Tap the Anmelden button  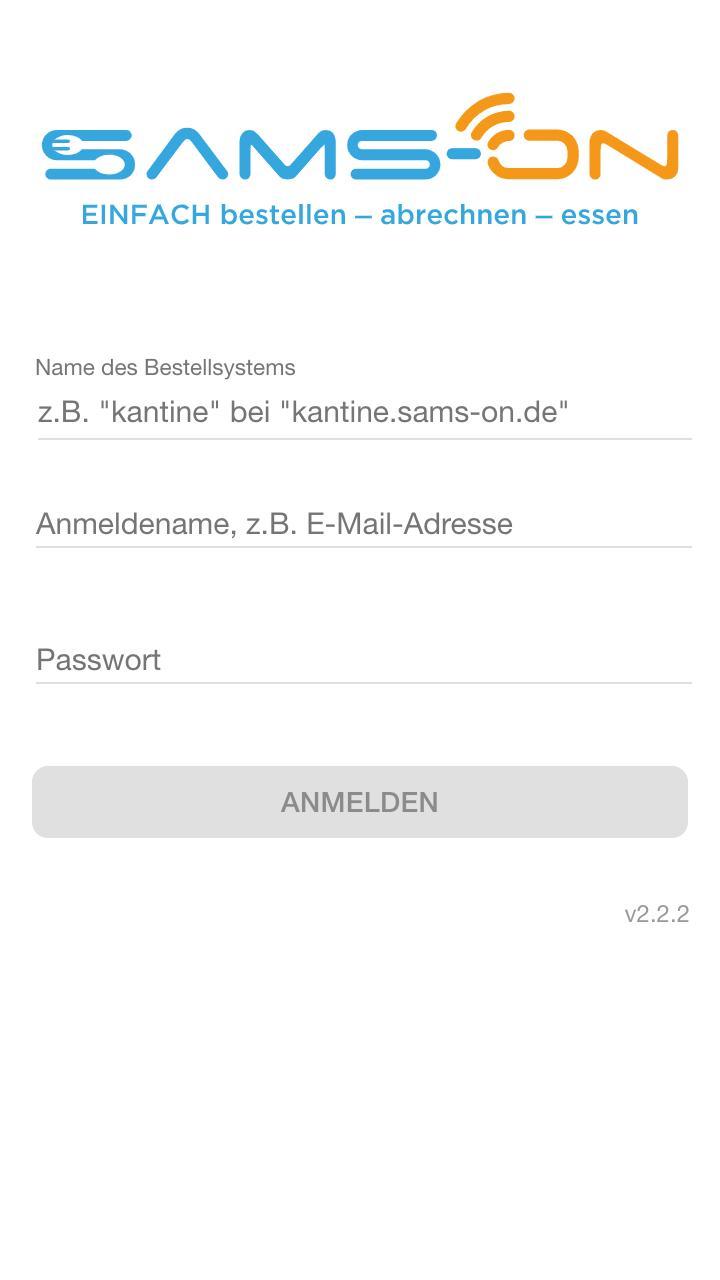pos(360,802)
